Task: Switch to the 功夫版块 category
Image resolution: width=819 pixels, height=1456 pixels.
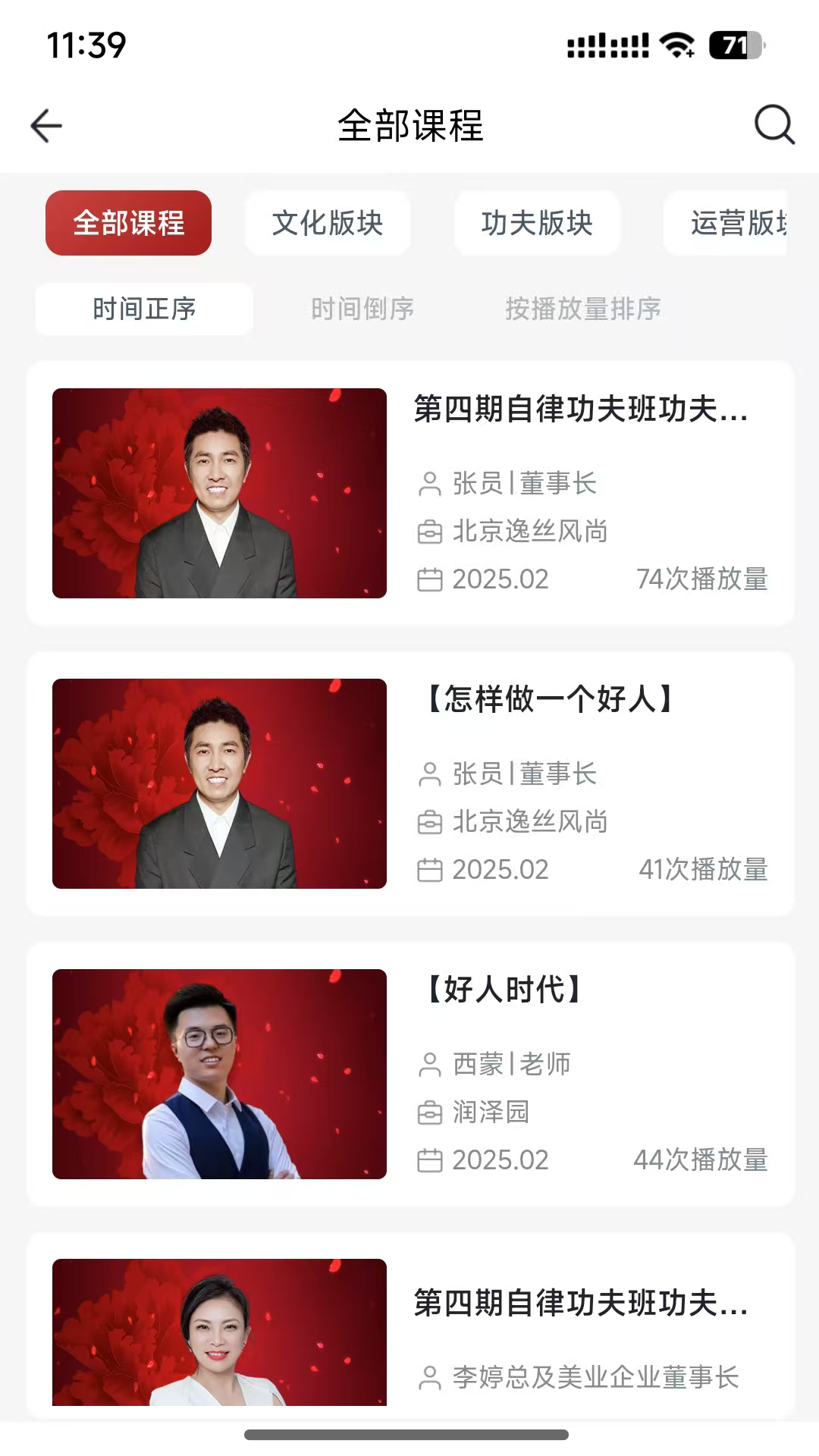Action: coord(537,223)
